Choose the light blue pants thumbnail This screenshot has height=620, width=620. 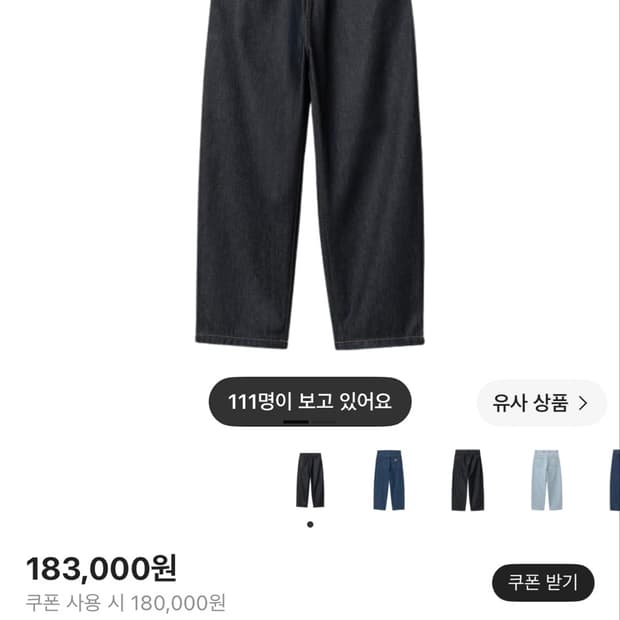point(546,480)
